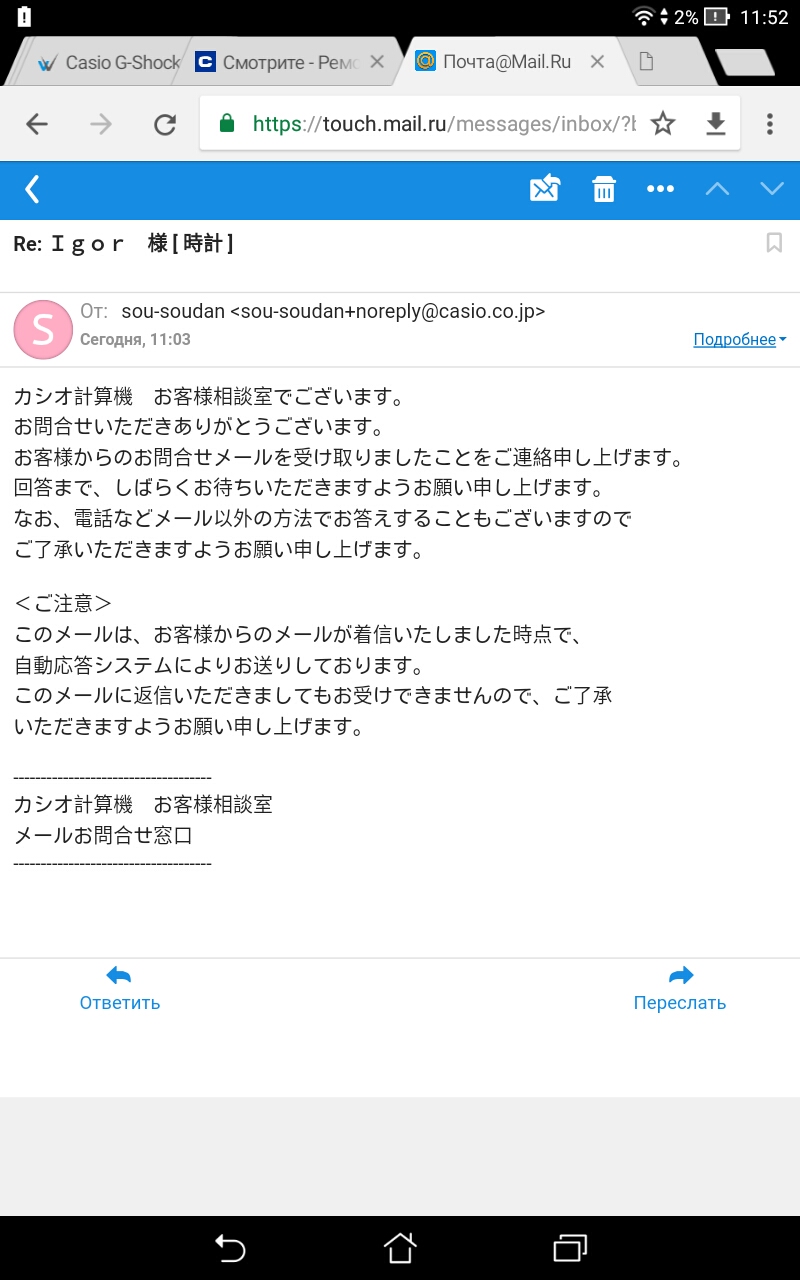The image size is (800, 1280).
Task: Tap Переслать to forward the email
Action: [x=680, y=988]
